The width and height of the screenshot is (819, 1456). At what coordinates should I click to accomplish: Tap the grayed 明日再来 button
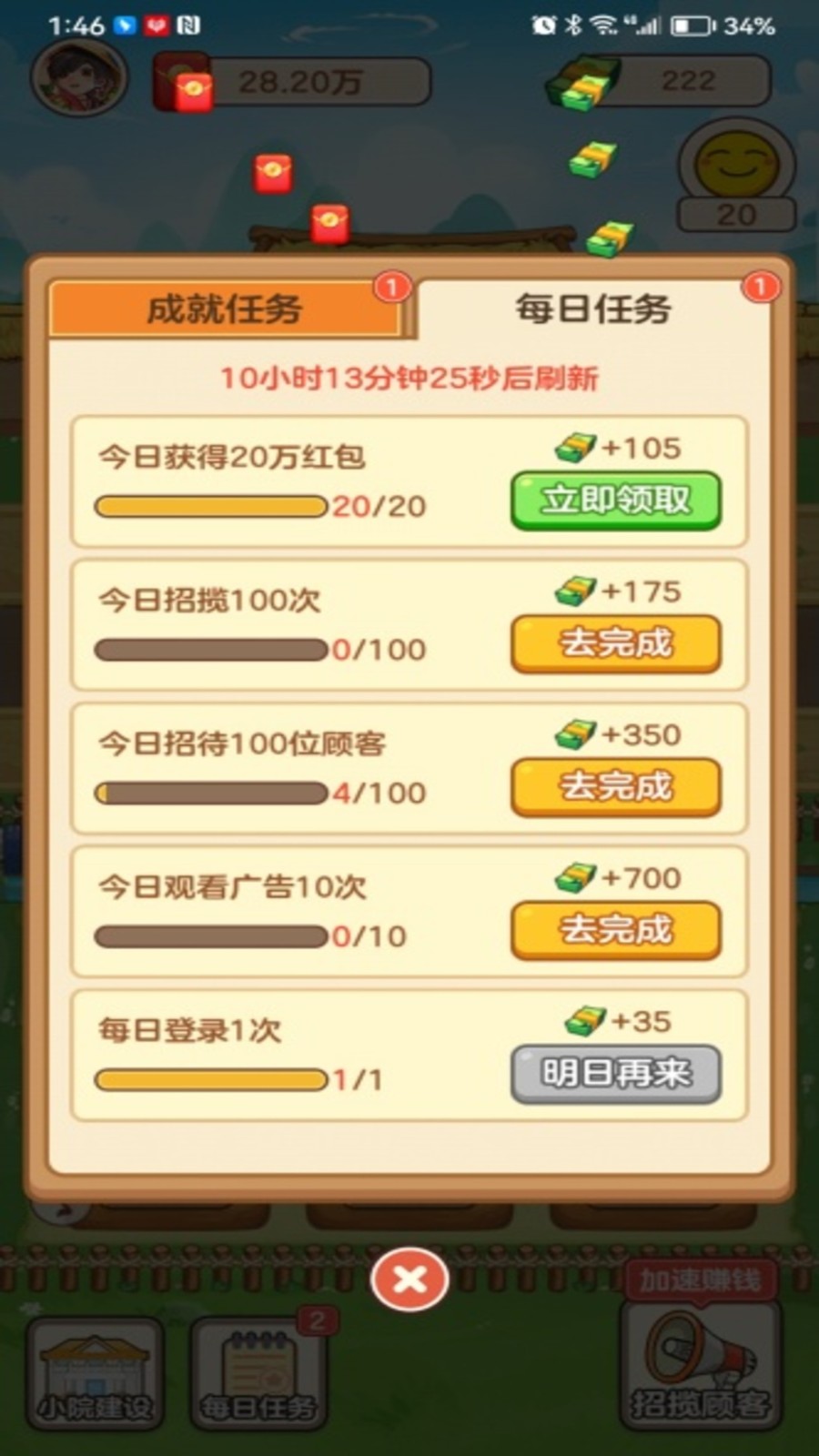tap(615, 1074)
